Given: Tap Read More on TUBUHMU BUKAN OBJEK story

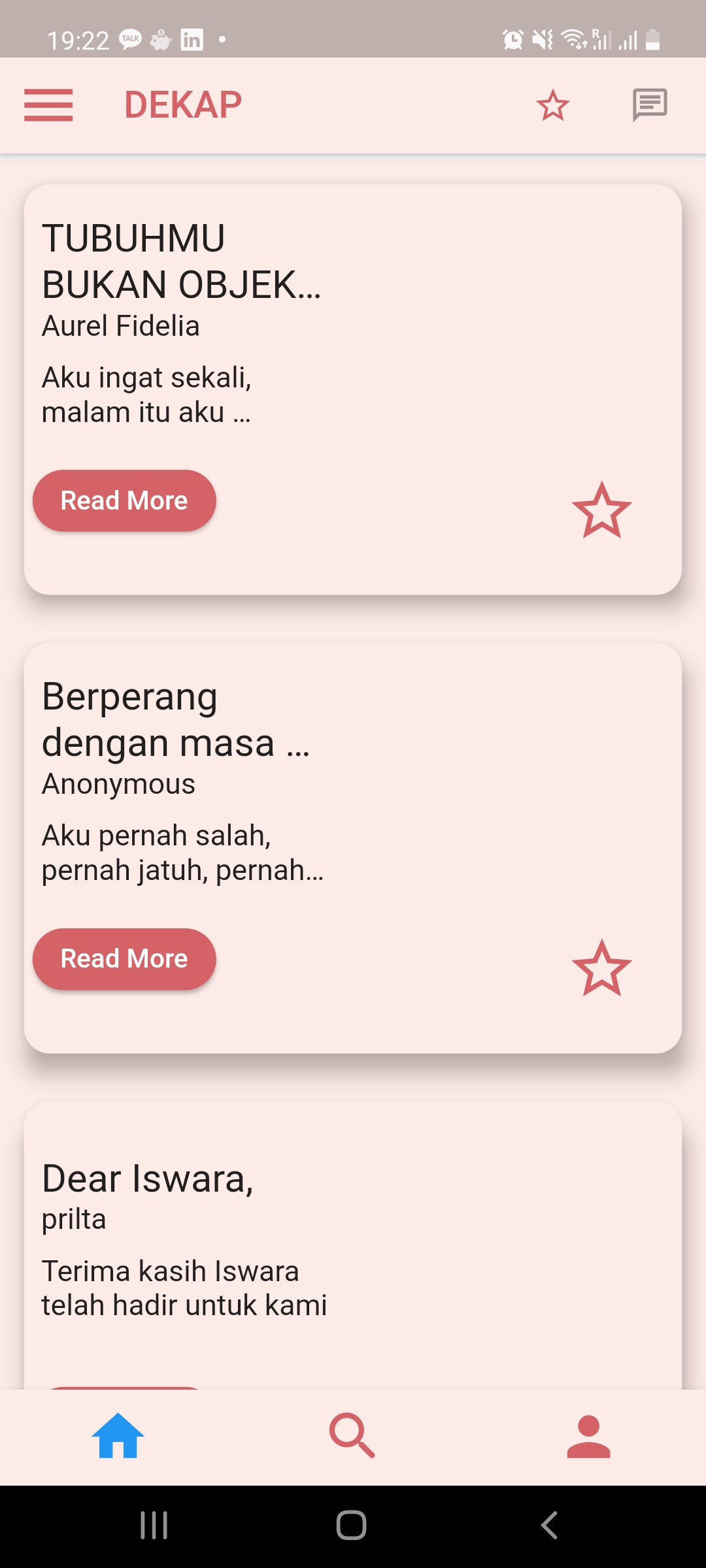Looking at the screenshot, I should (124, 500).
